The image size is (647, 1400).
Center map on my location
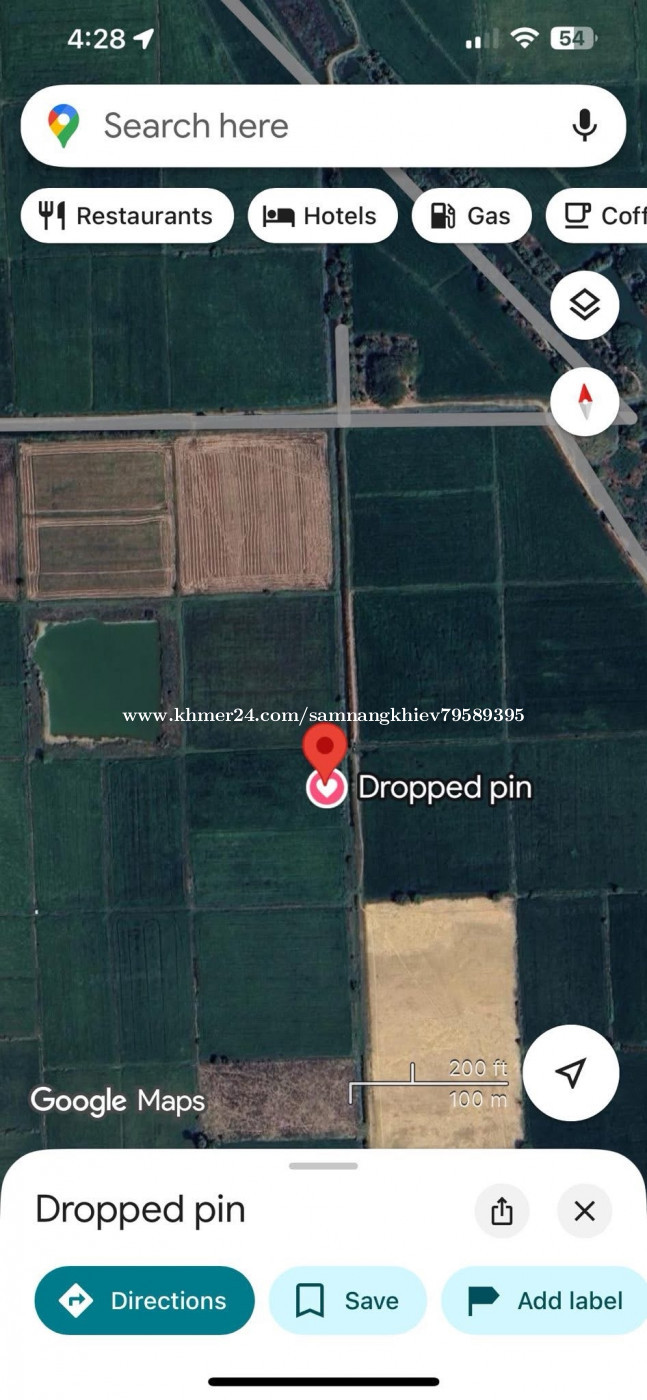tap(571, 1073)
